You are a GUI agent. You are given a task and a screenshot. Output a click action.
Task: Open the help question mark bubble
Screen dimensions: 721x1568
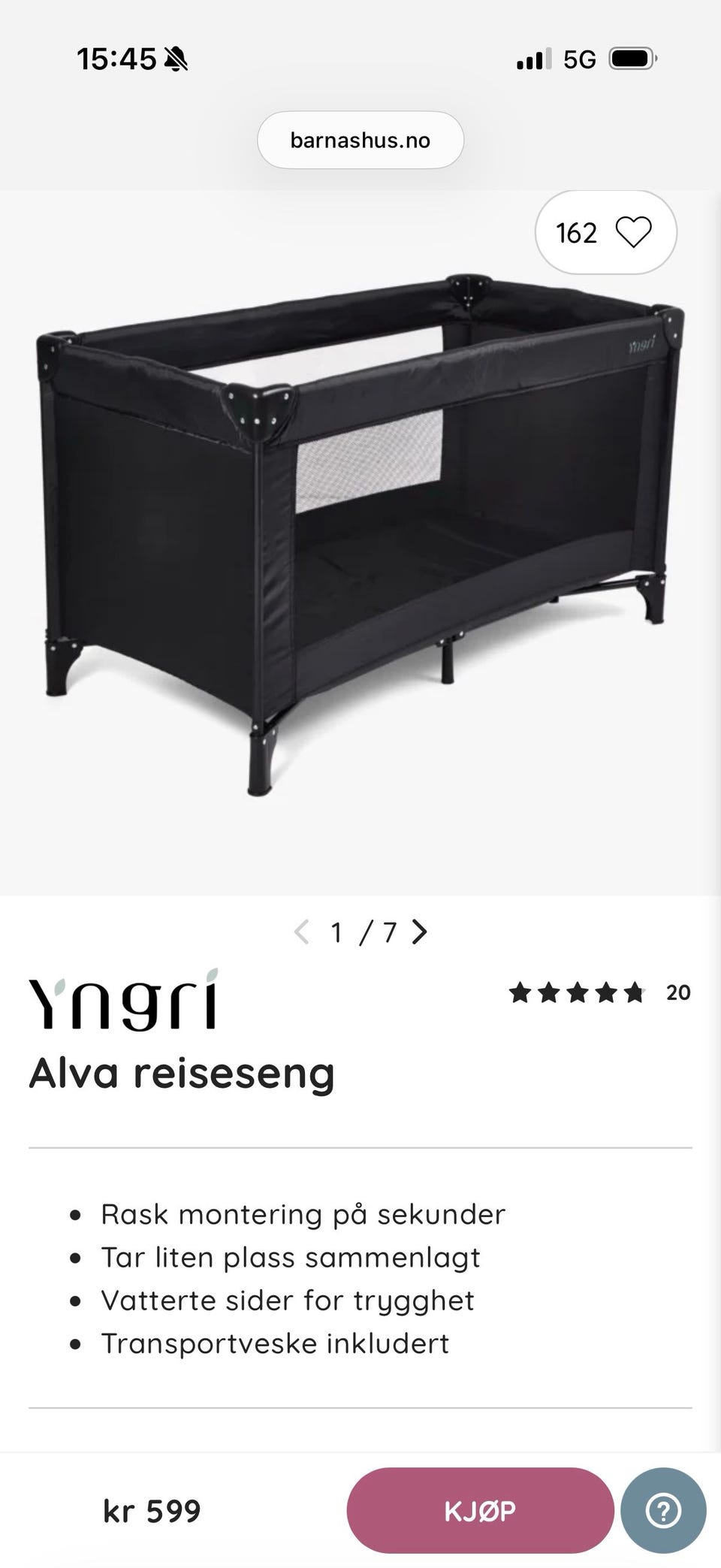pyautogui.click(x=663, y=1511)
